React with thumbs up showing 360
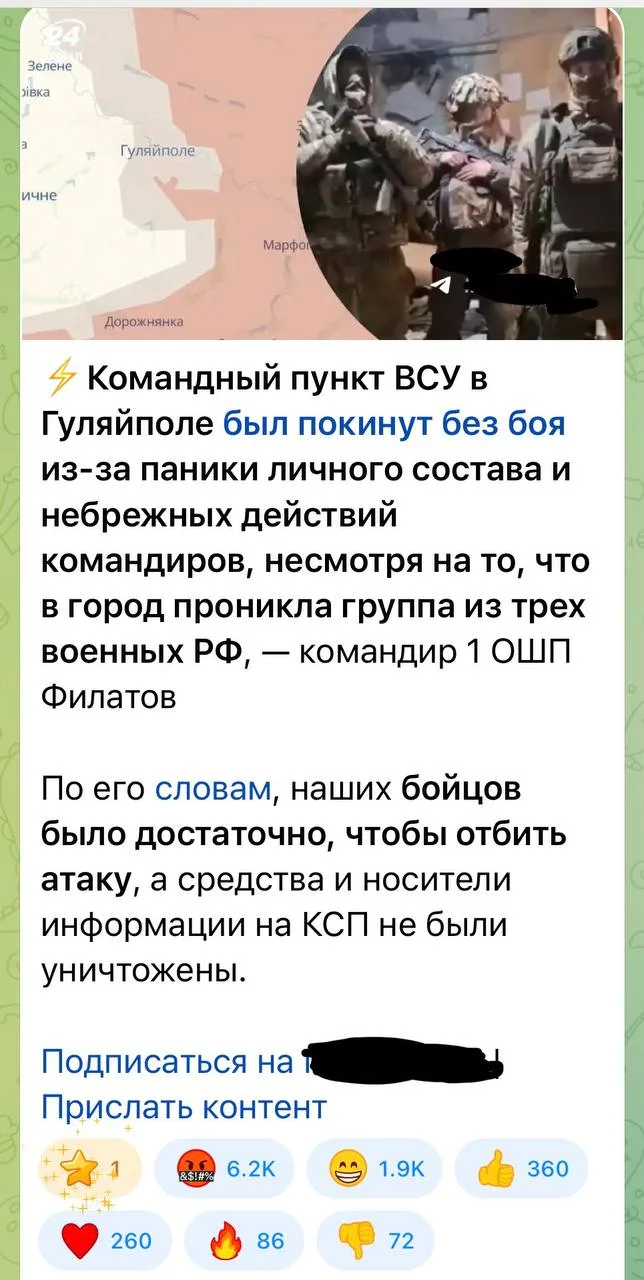The height and width of the screenshot is (1280, 644). coord(521,1168)
